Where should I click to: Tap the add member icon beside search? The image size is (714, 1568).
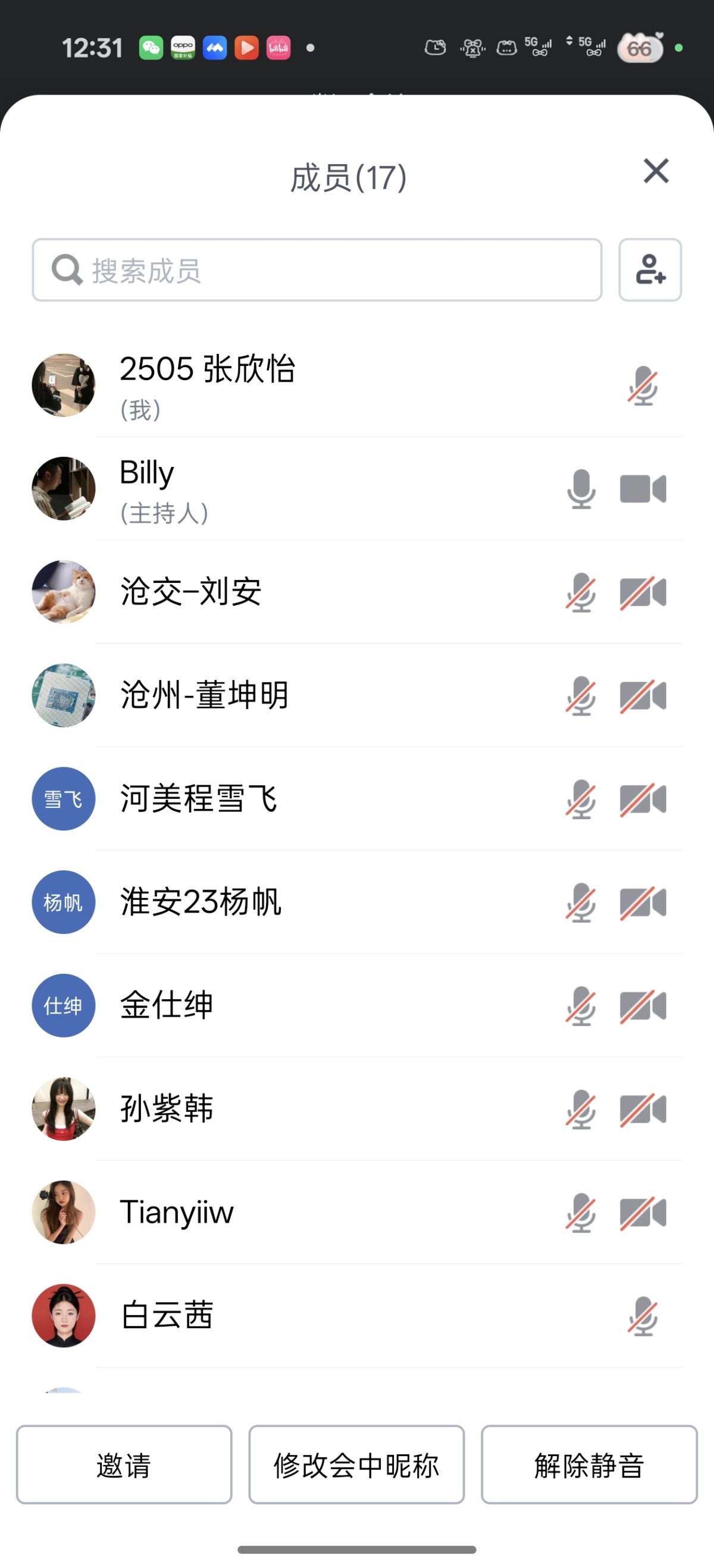coord(650,269)
